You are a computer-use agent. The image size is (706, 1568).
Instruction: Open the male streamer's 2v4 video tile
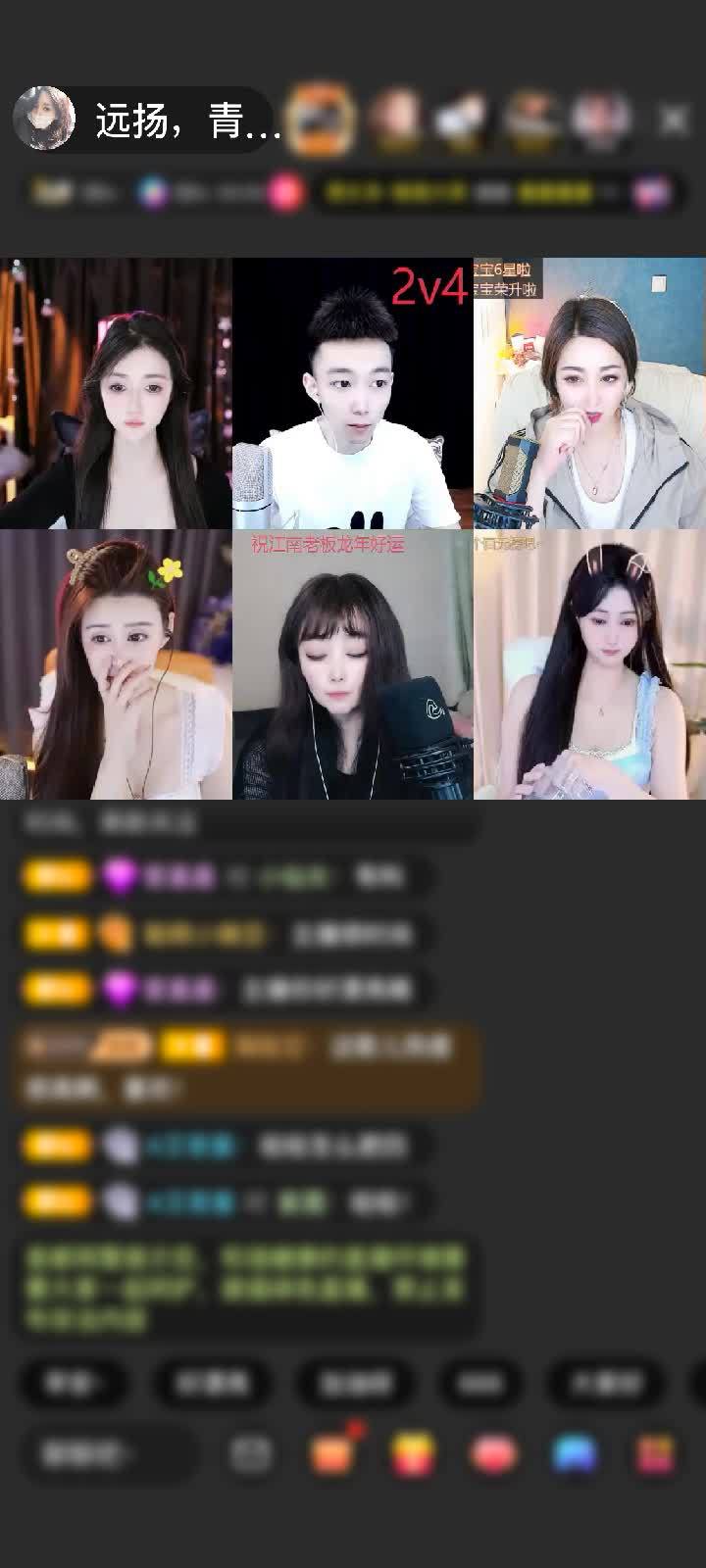pos(353,394)
